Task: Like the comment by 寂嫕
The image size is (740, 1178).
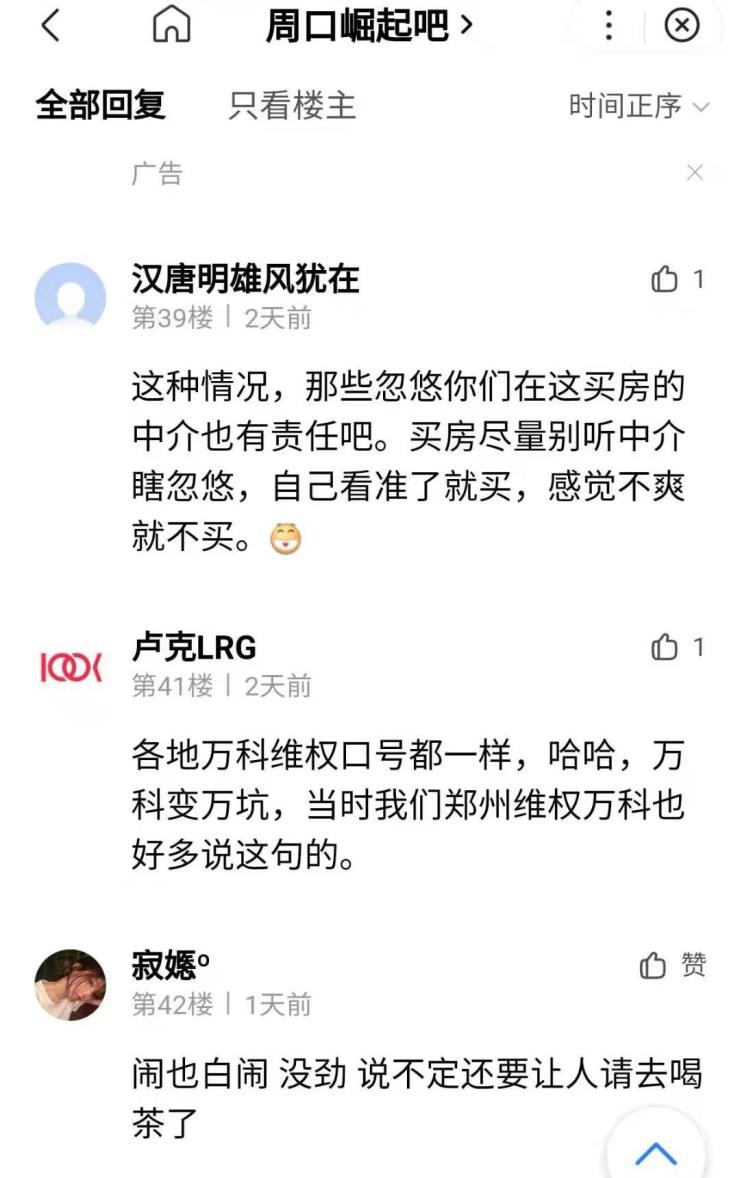Action: 654,966
